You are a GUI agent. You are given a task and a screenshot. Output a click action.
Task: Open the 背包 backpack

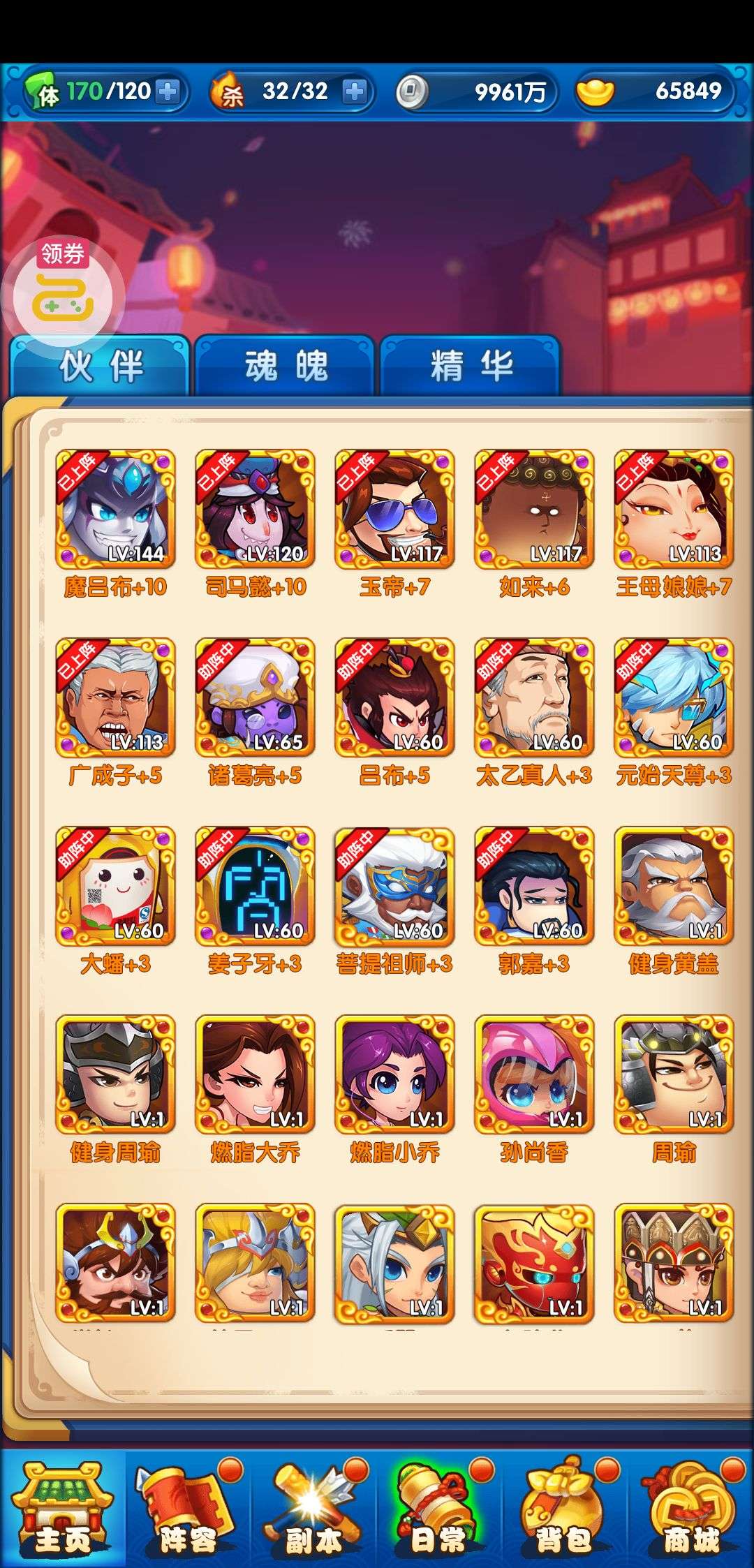point(564,1508)
